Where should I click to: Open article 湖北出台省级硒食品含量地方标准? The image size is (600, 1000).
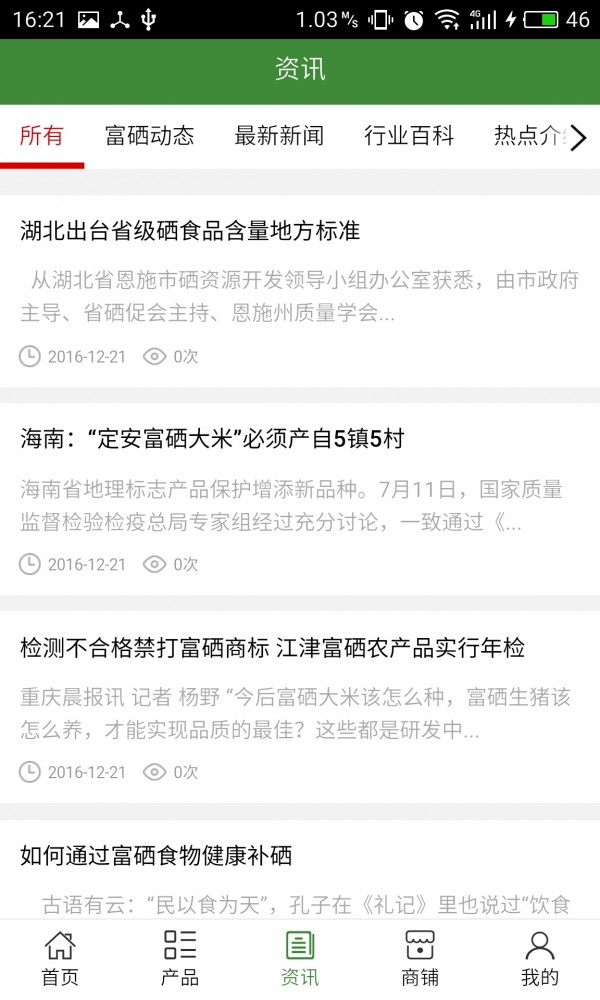(x=190, y=231)
